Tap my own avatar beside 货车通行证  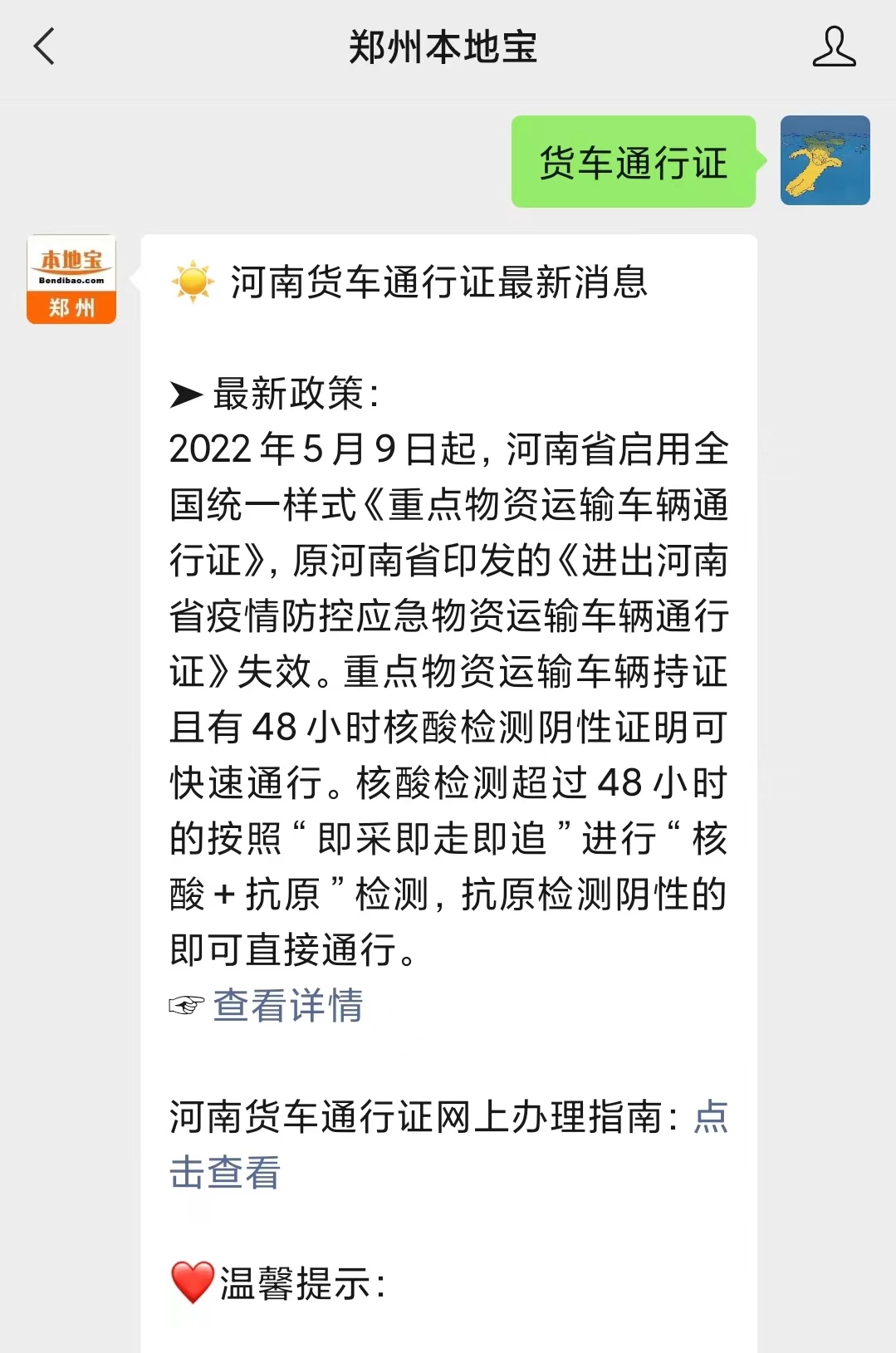(x=825, y=161)
